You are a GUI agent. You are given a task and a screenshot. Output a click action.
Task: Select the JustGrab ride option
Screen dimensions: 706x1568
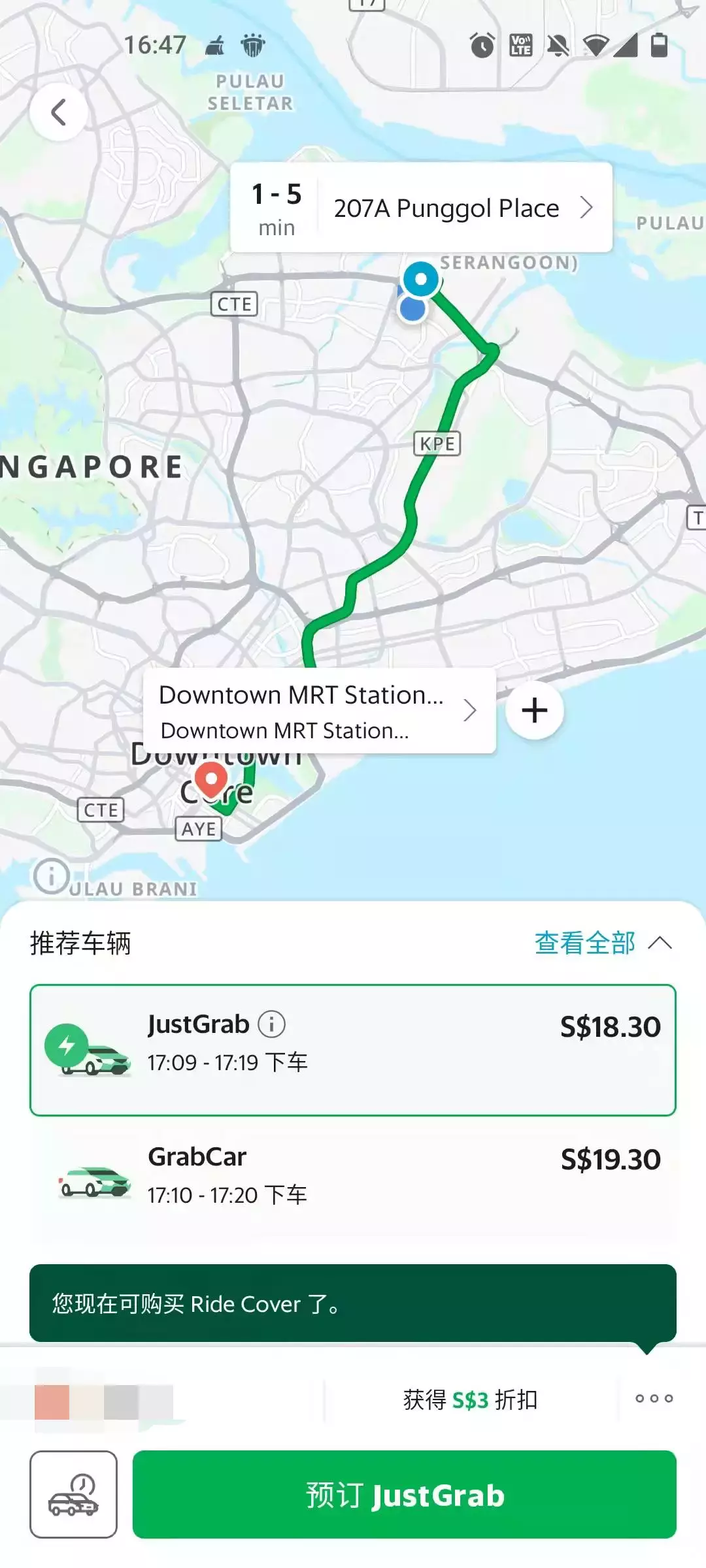click(353, 1049)
